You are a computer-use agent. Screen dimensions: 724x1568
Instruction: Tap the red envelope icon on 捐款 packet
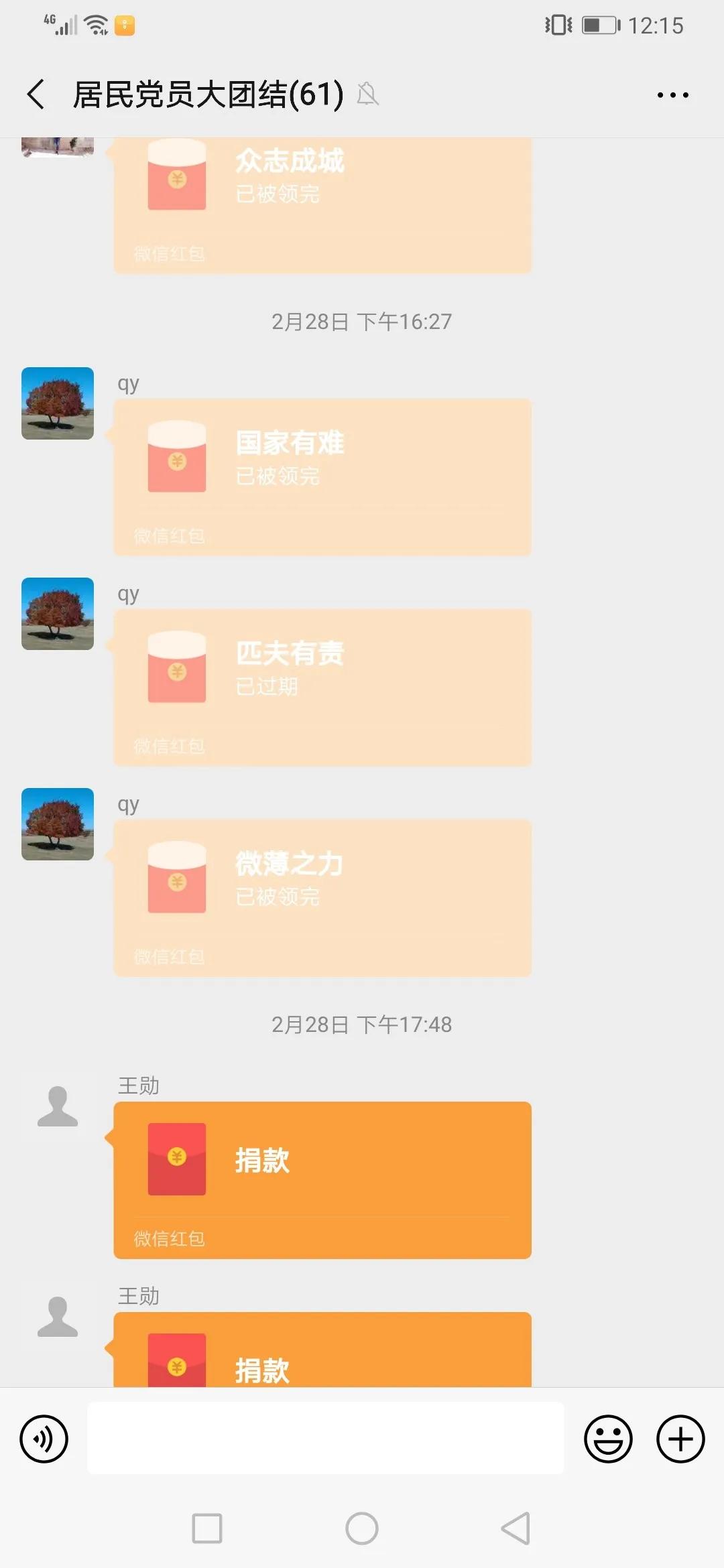coord(176,1159)
